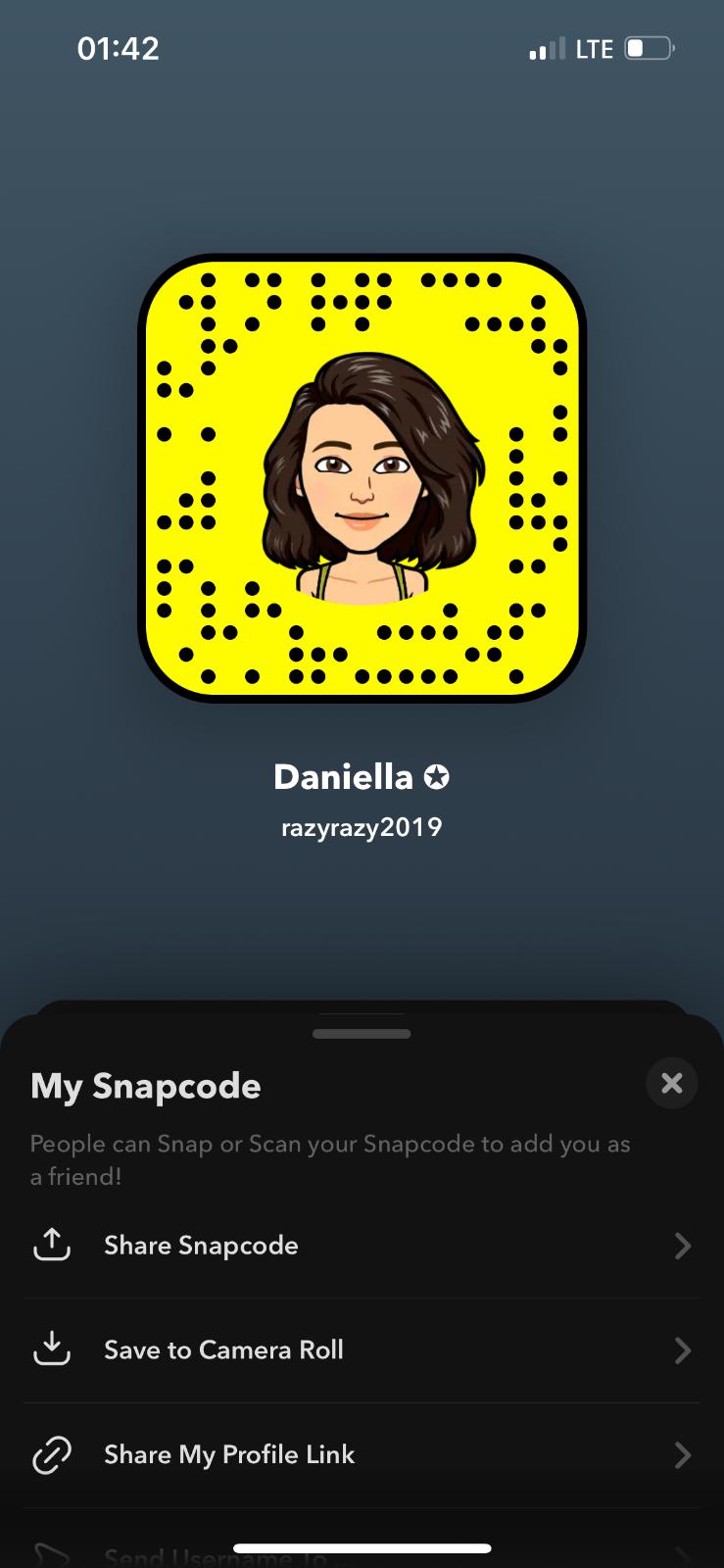This screenshot has width=724, height=1568.
Task: Close the My Snapcode sheet
Action: click(x=671, y=1083)
